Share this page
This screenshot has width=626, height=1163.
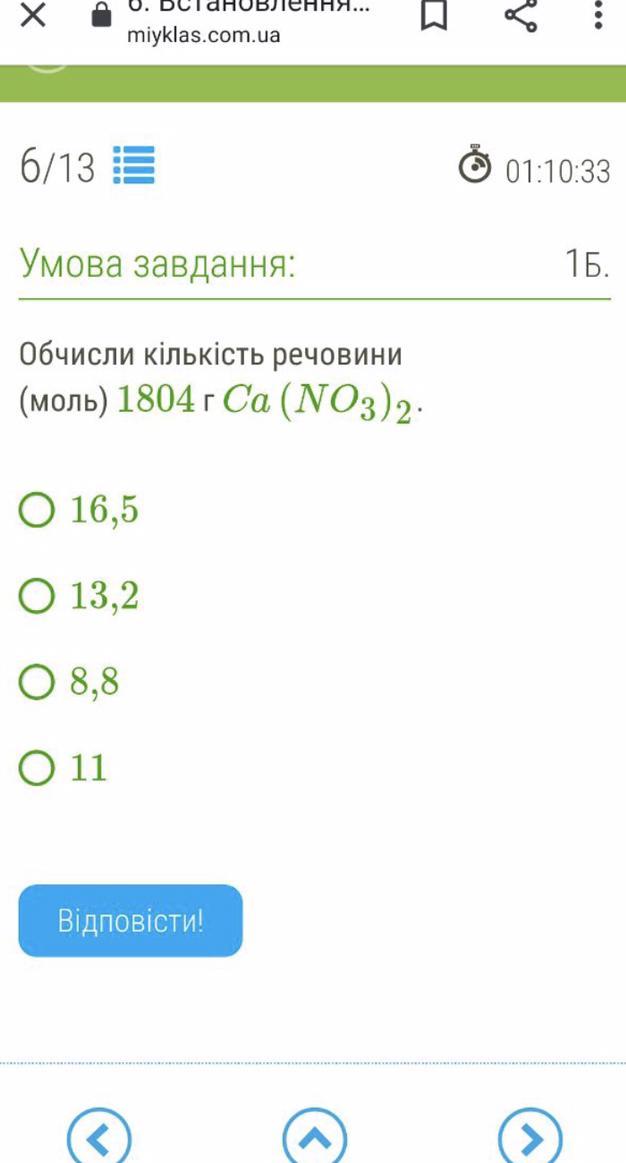521,16
